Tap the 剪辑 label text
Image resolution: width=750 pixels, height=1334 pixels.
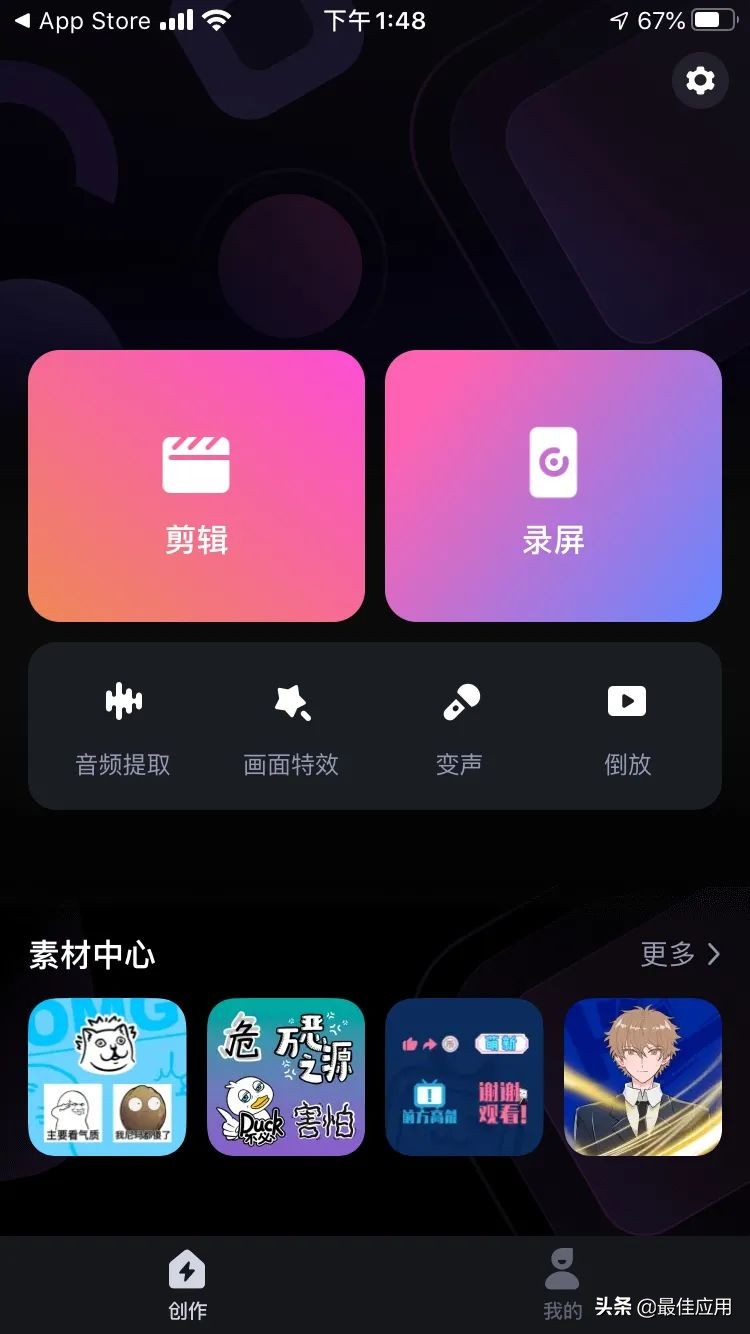[x=195, y=538]
